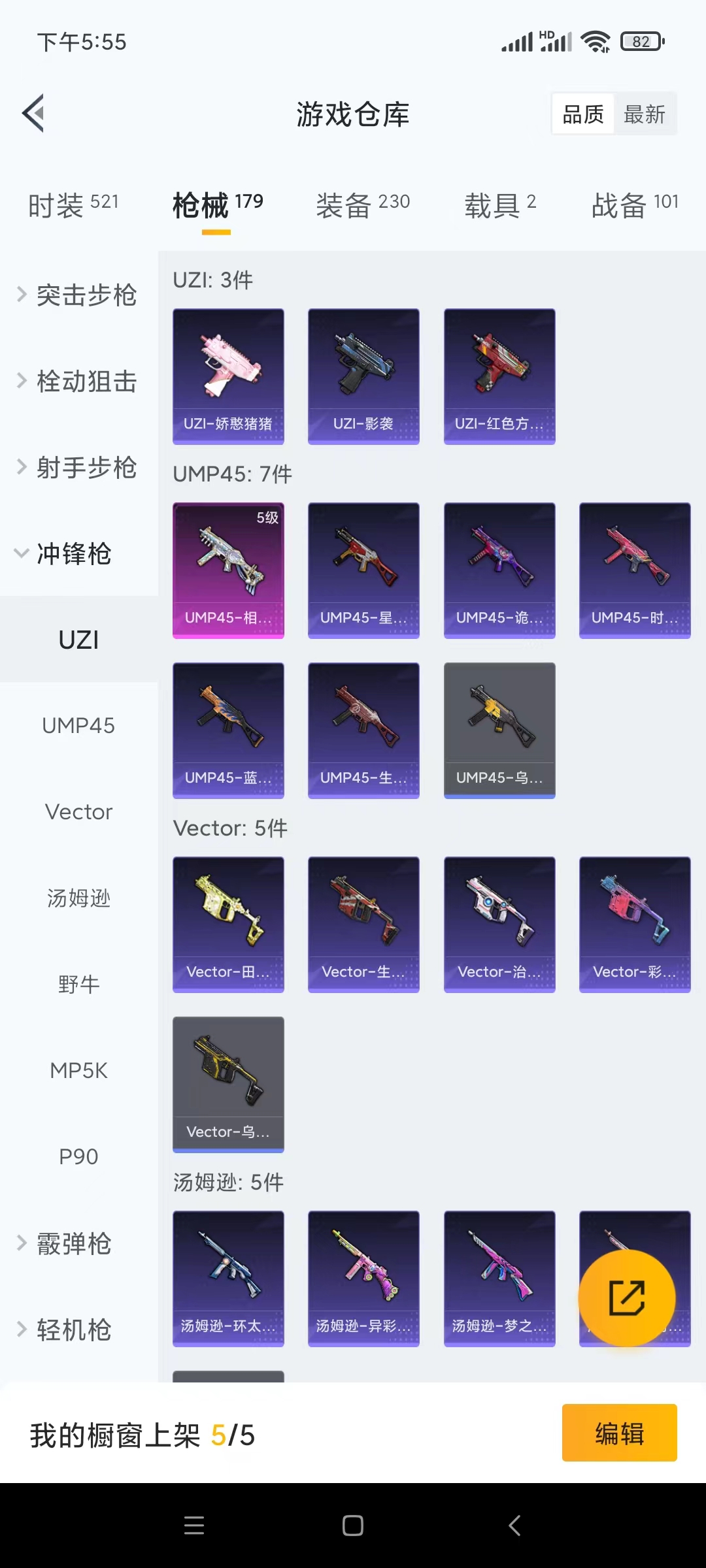Go back using the top-left arrow
This screenshot has height=1568, width=706.
(34, 114)
